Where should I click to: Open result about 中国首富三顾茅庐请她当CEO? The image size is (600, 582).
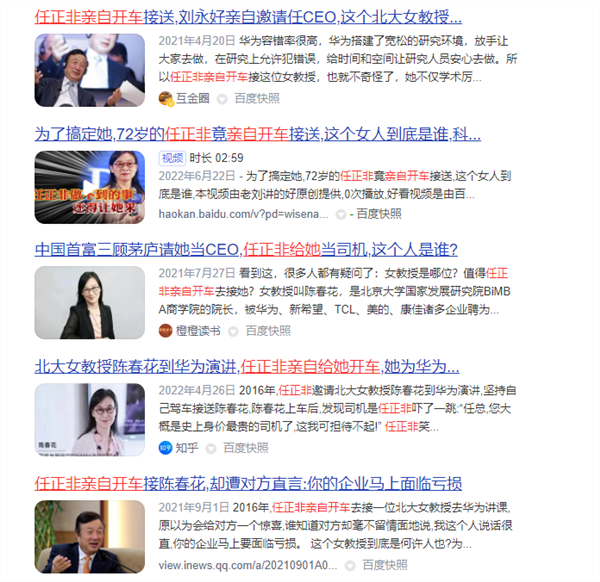click(245, 249)
